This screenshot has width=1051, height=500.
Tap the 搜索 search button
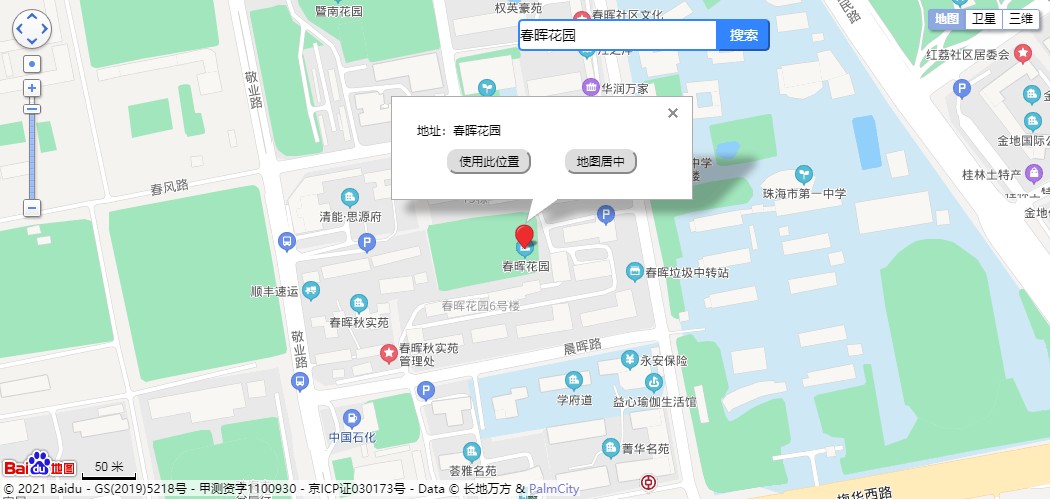tap(743, 35)
